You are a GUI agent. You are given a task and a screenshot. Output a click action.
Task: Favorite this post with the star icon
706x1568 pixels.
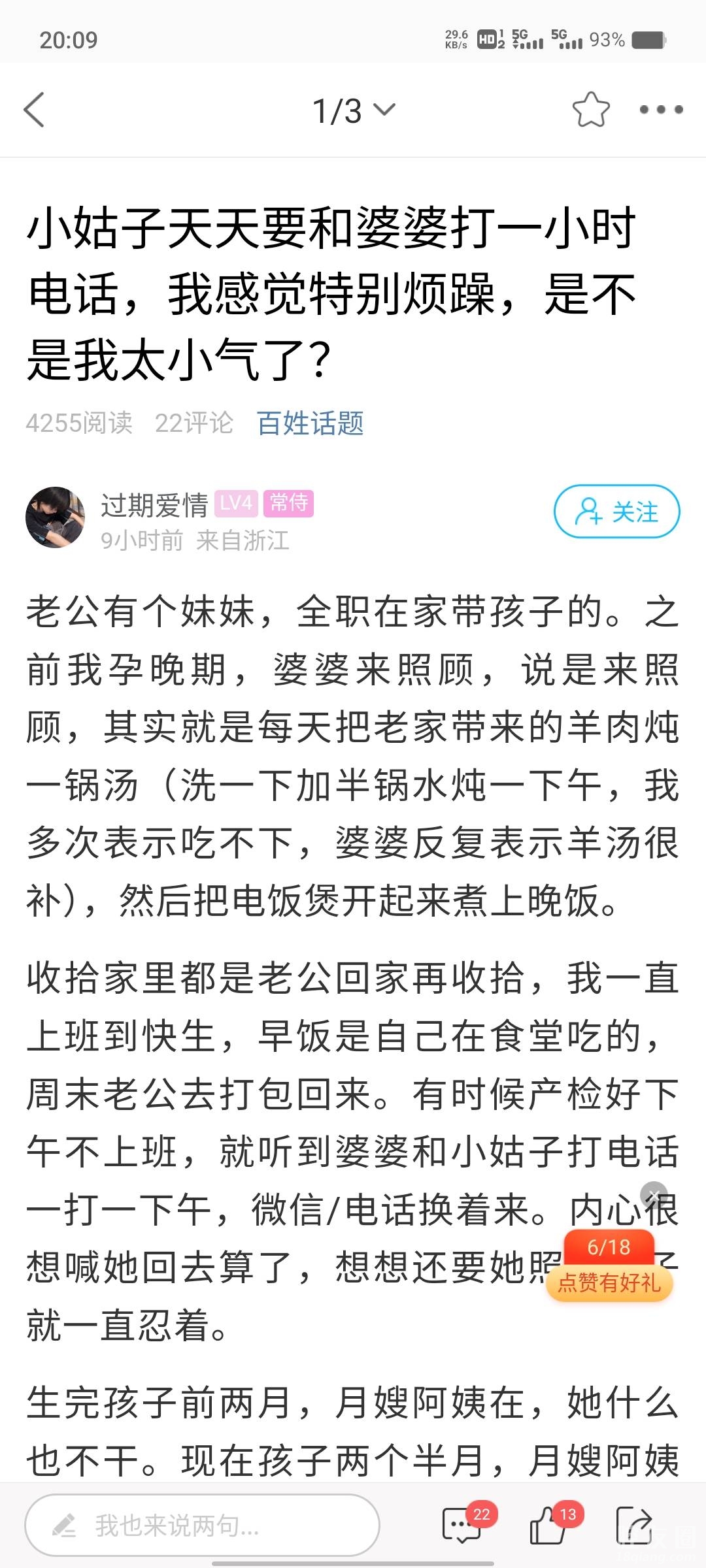590,110
